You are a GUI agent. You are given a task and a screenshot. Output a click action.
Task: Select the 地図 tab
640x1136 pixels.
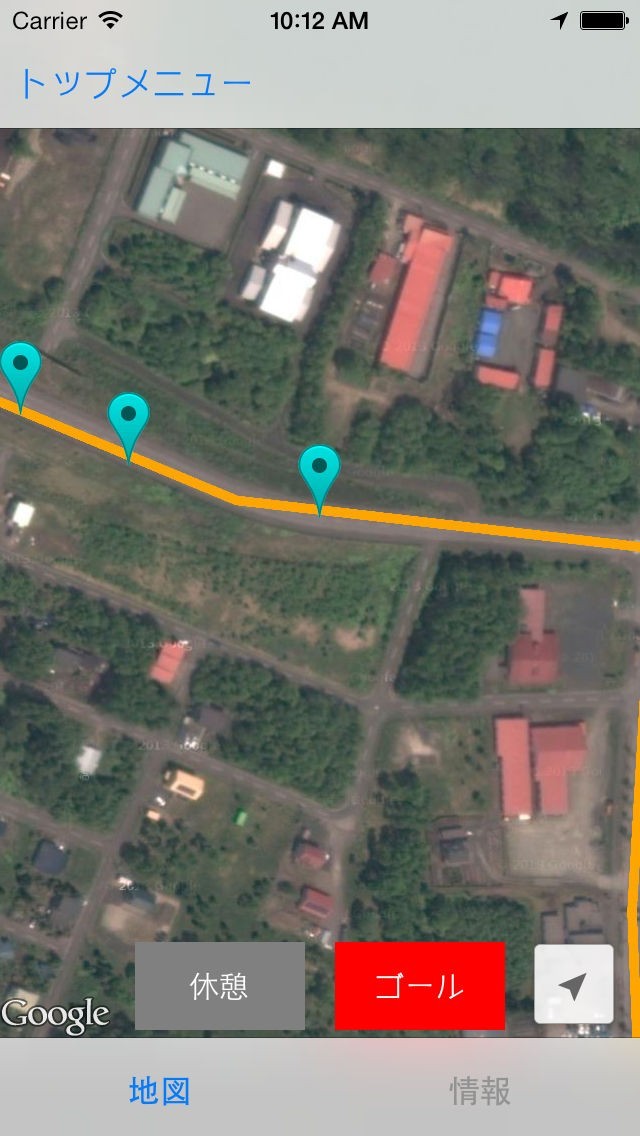click(160, 1091)
